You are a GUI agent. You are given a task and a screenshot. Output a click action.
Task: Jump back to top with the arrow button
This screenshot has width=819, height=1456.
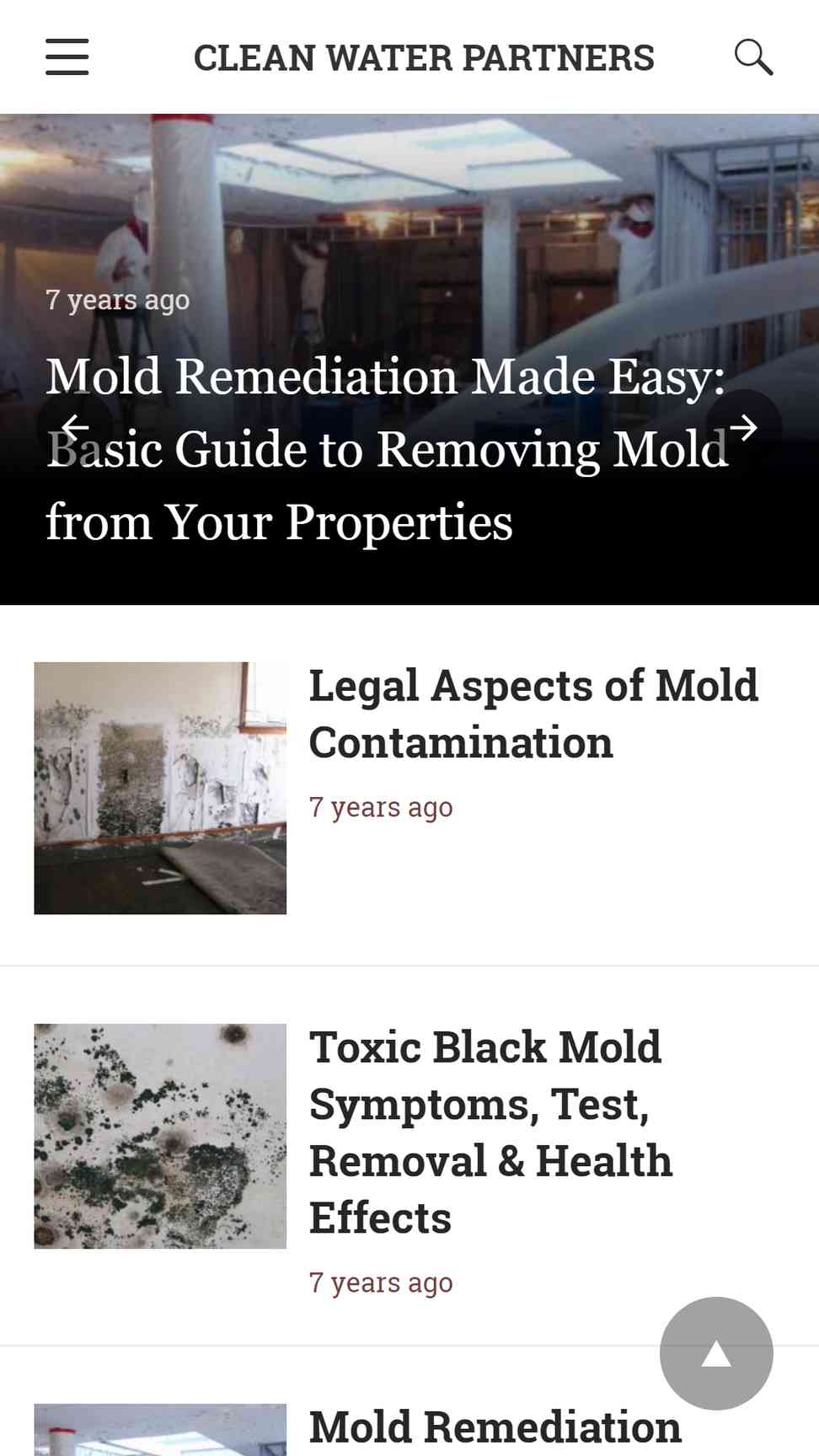(x=716, y=1353)
